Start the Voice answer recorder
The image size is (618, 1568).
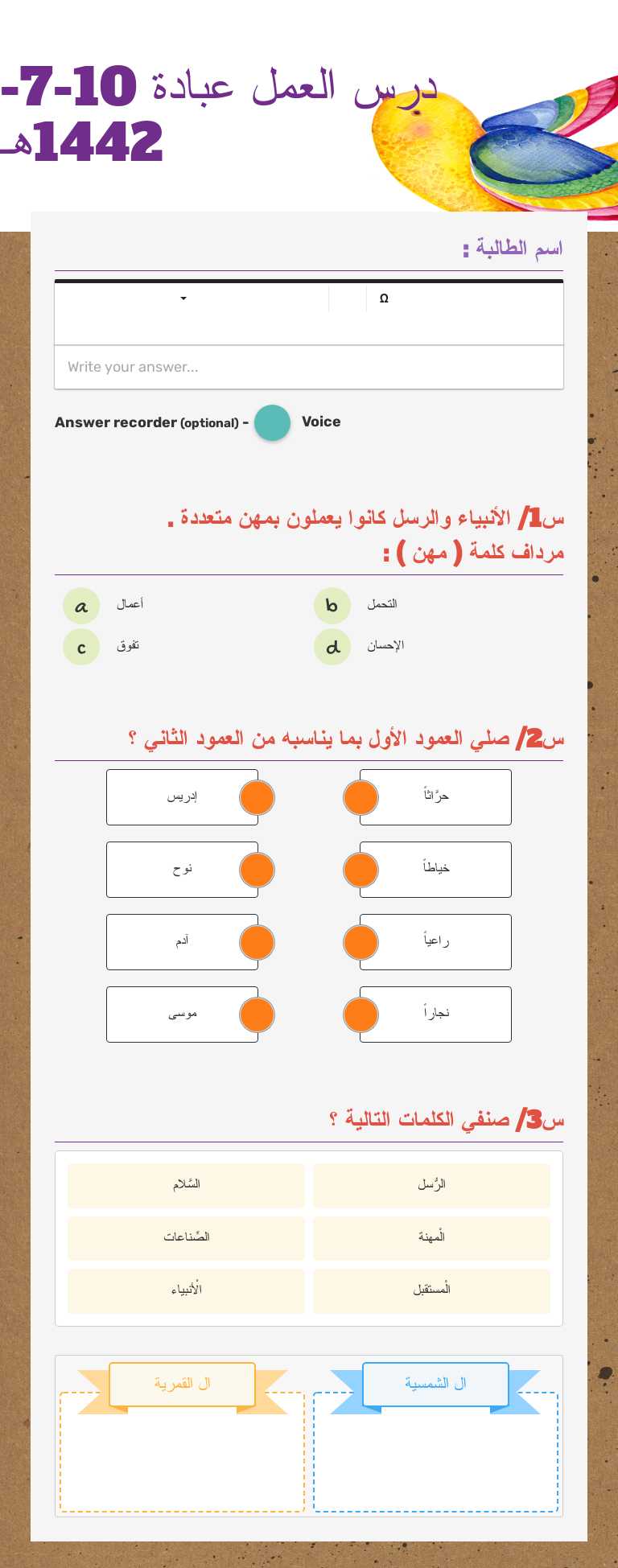[x=272, y=422]
